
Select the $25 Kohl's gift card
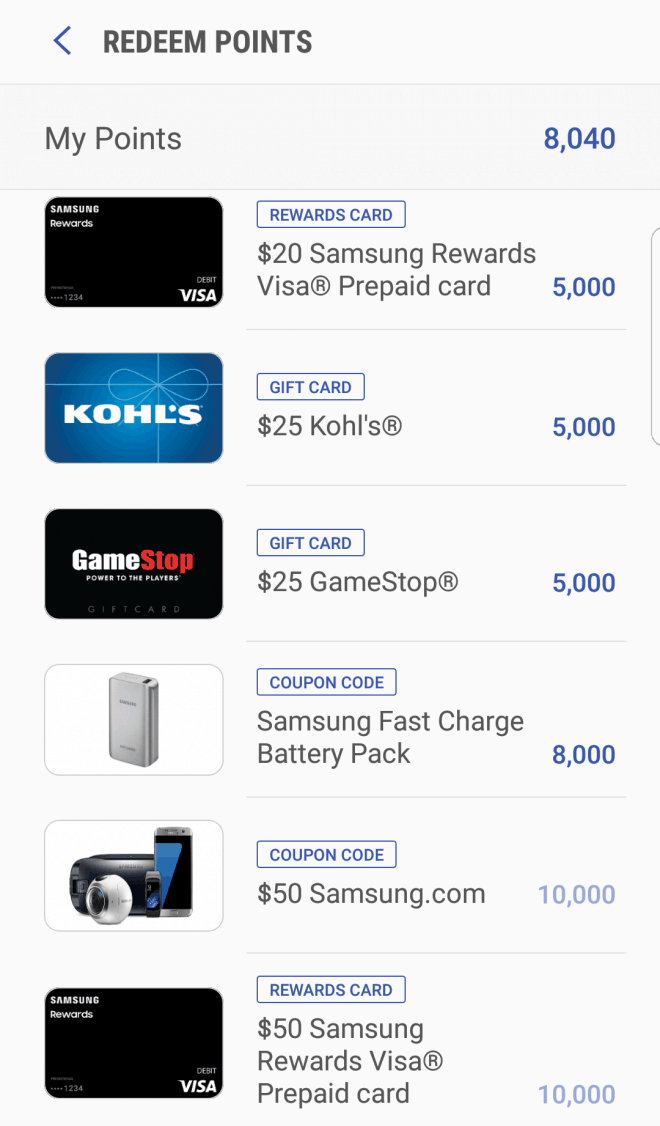tap(330, 426)
